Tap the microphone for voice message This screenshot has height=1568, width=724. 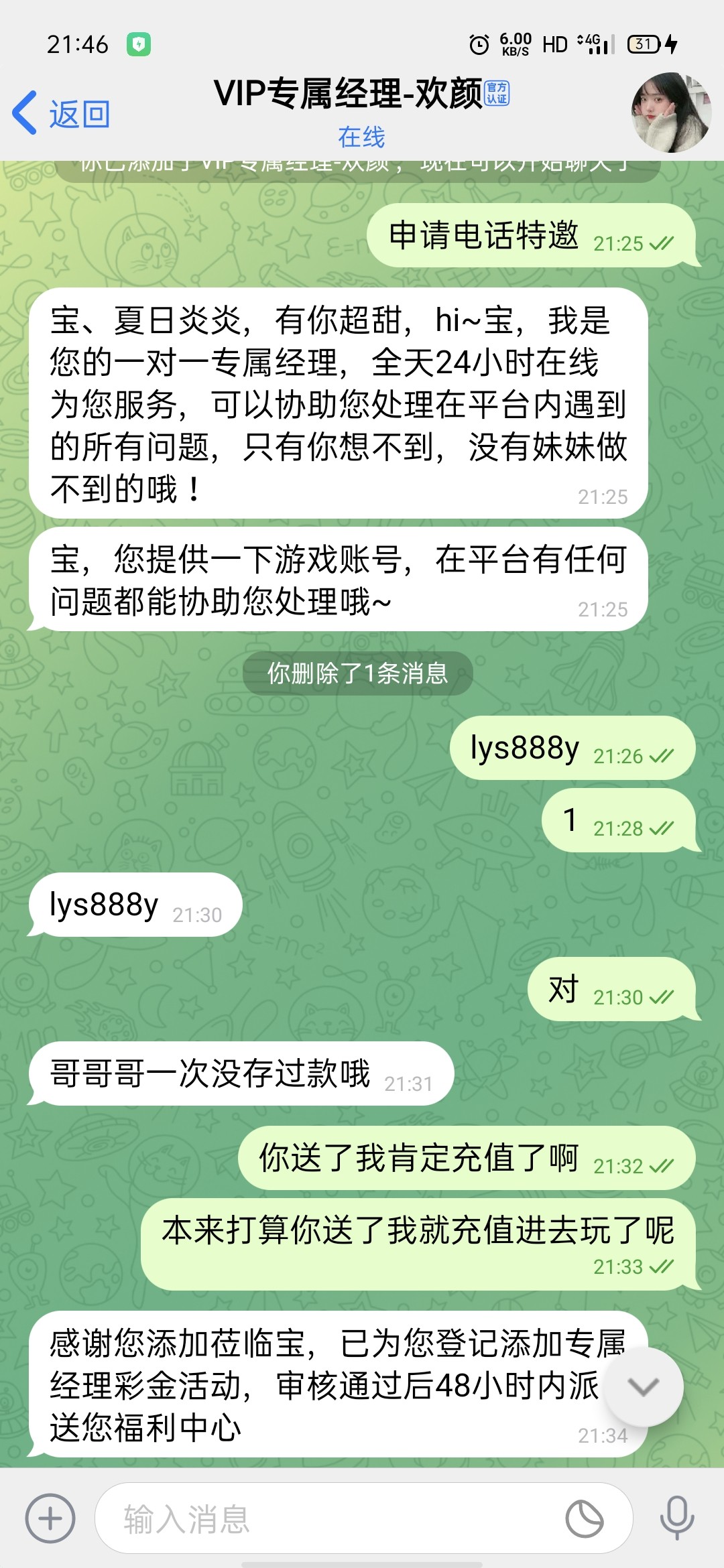pos(677,1518)
